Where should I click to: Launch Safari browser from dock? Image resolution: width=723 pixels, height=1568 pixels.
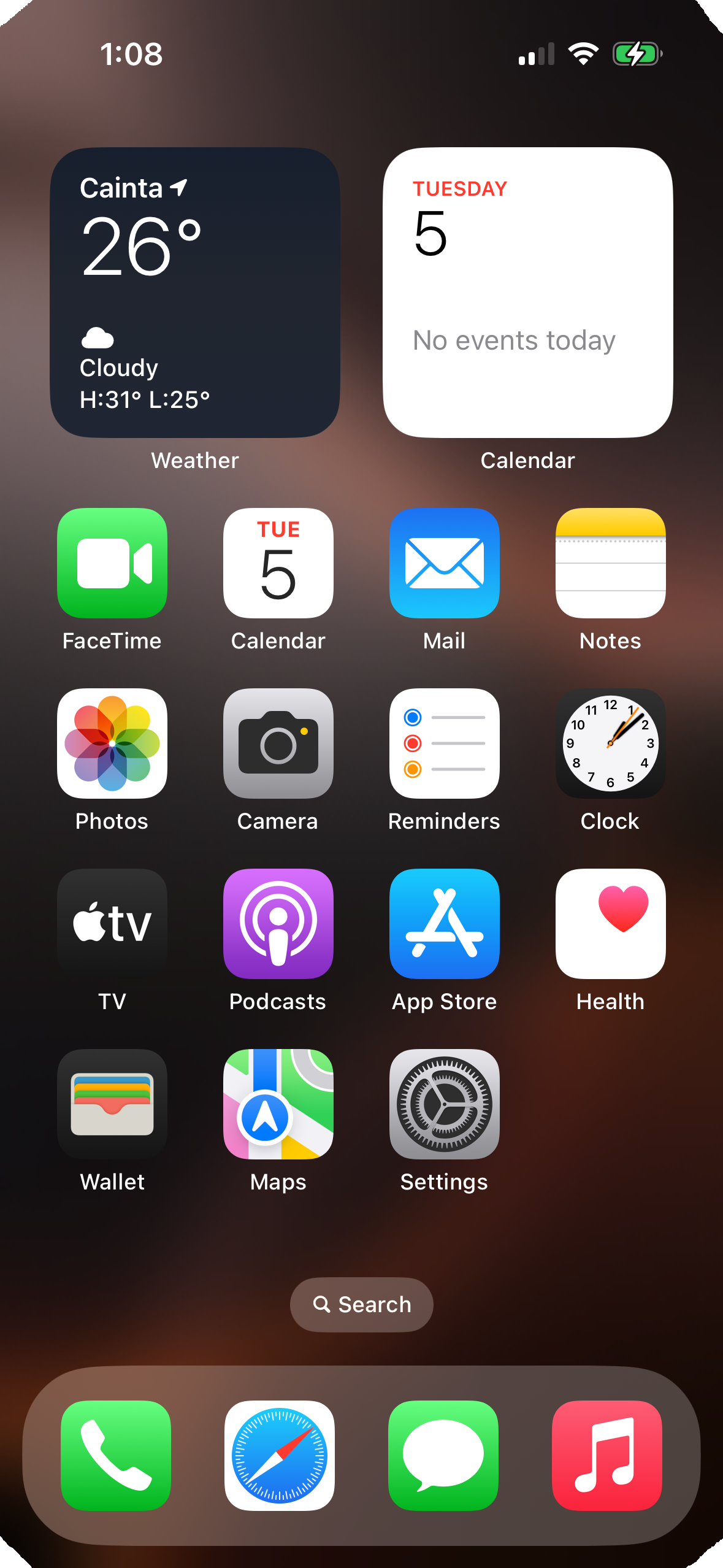pos(280,1455)
